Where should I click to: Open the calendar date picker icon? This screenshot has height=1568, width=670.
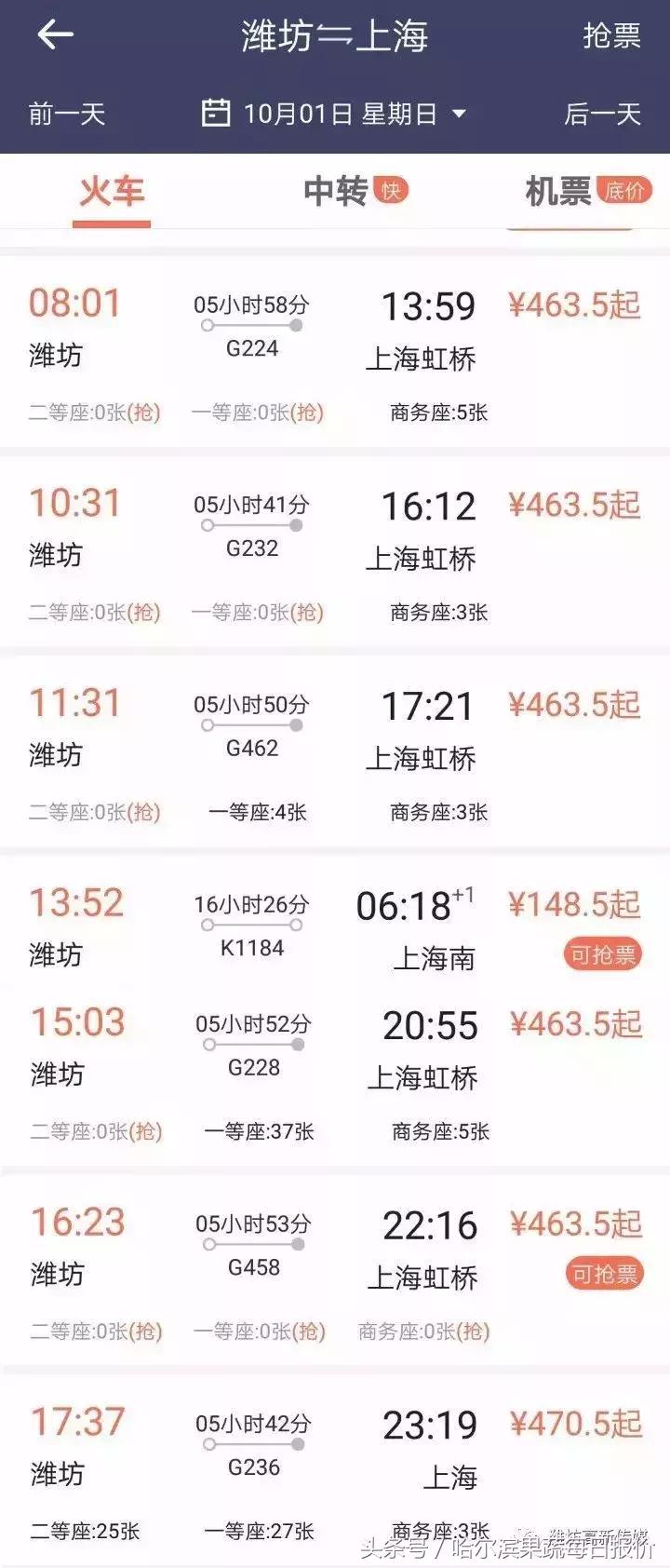click(216, 112)
